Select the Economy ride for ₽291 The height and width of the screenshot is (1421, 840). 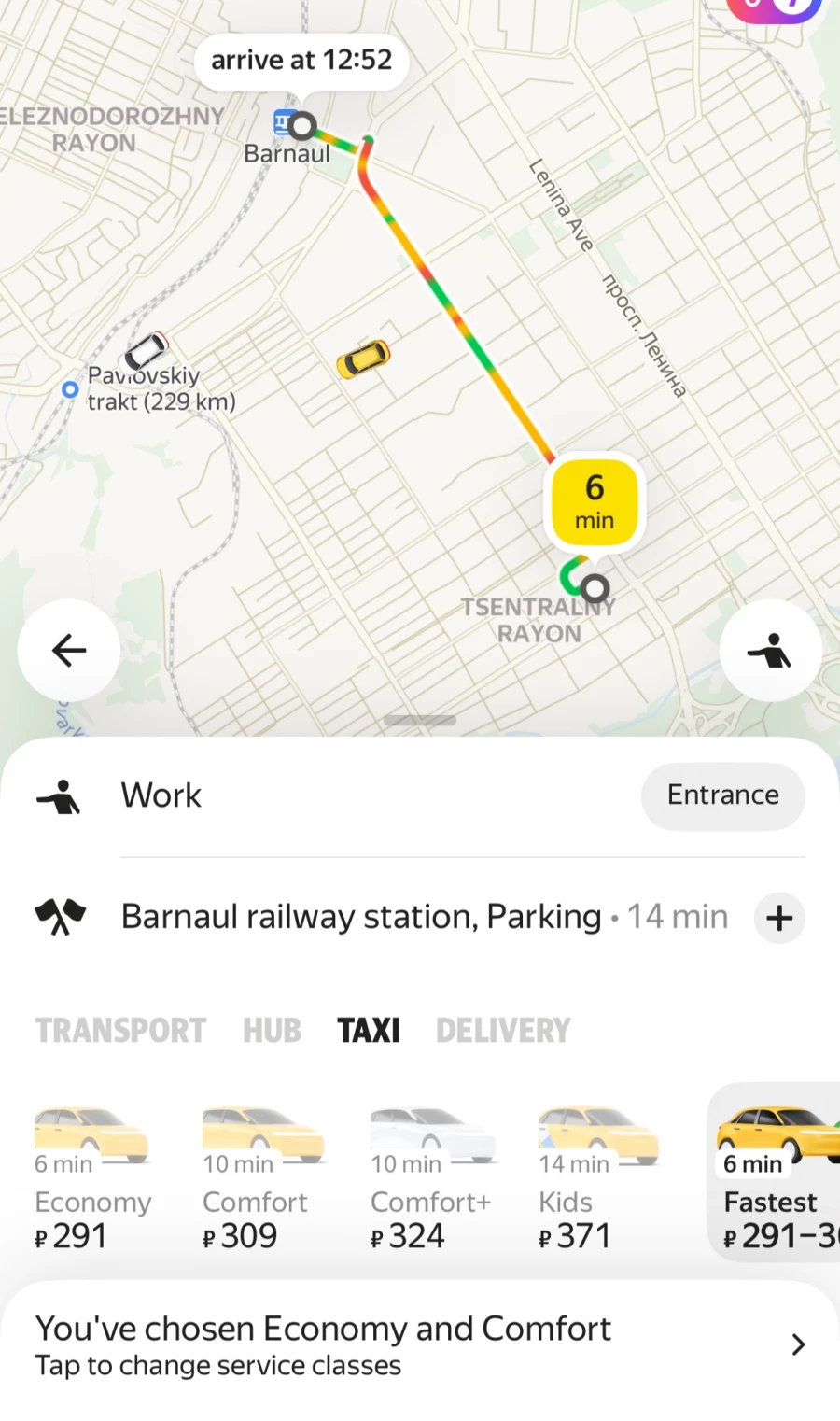point(91,1178)
